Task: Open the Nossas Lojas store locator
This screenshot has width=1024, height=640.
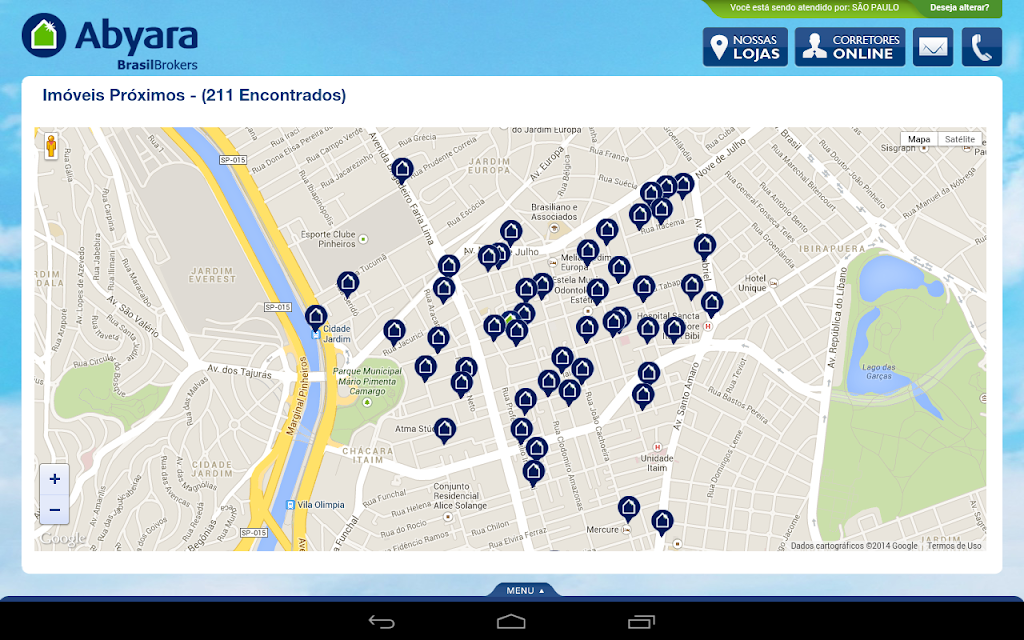Action: click(745, 47)
